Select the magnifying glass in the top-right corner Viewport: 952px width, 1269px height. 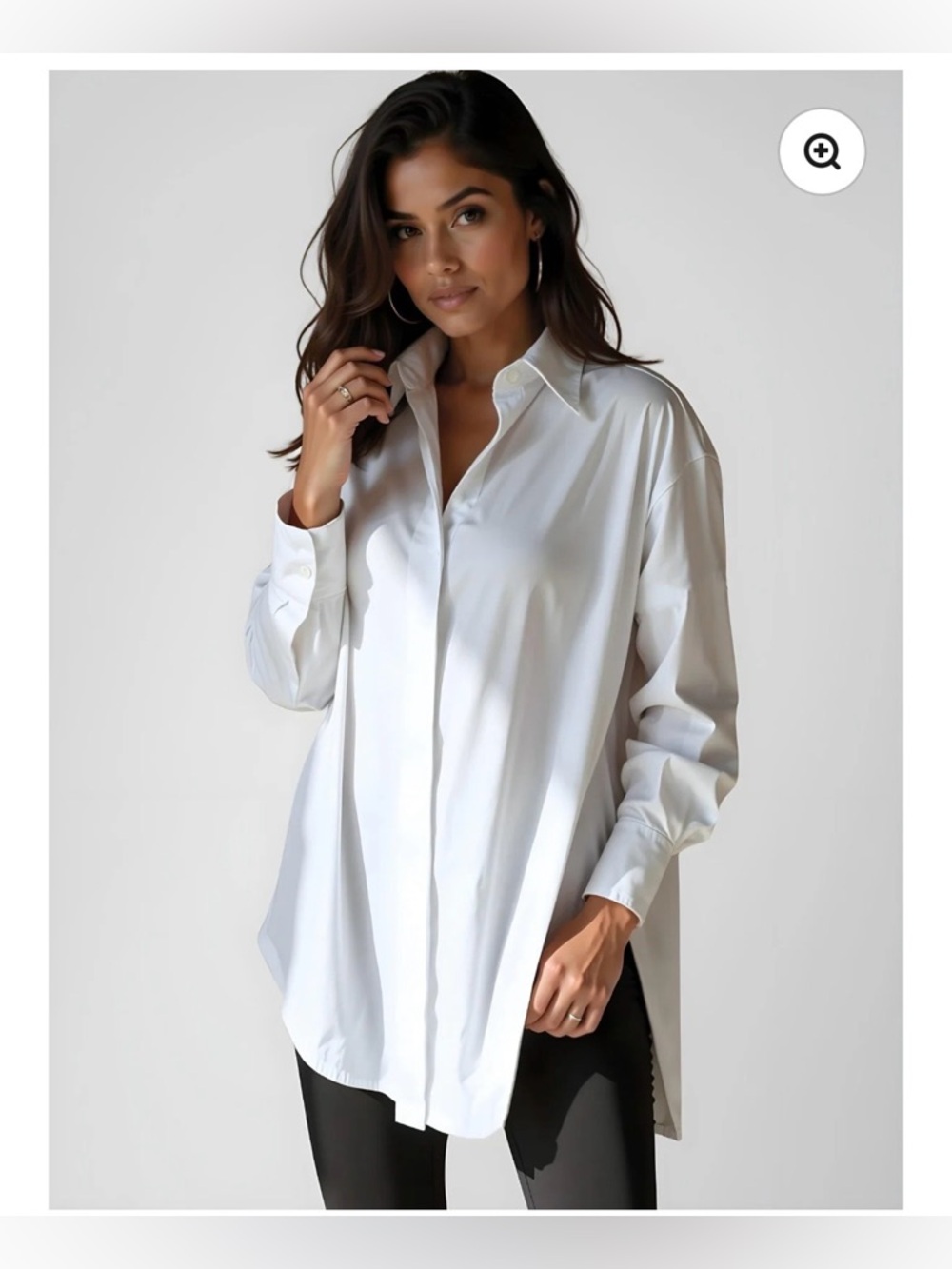821,149
